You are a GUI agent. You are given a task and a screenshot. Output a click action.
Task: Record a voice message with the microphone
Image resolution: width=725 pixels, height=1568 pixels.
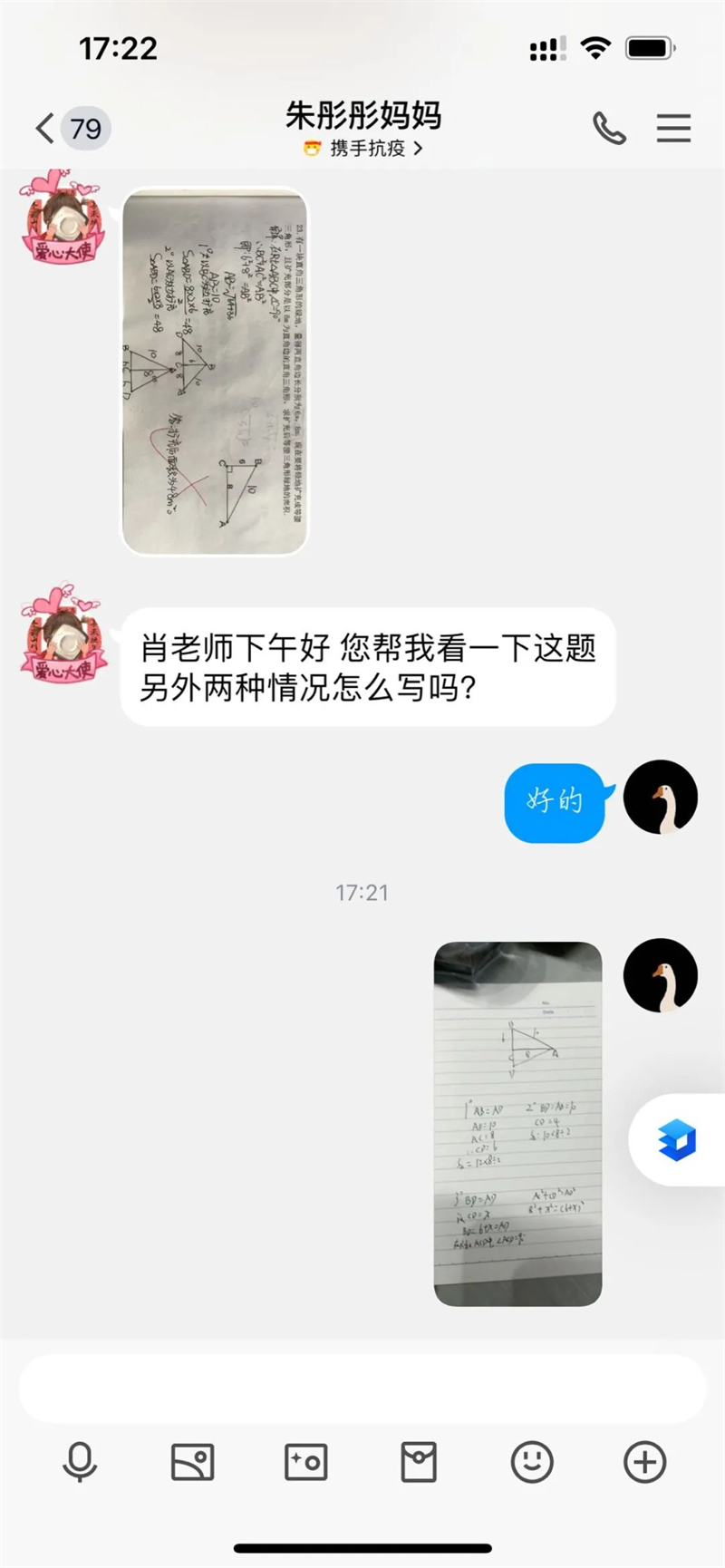click(80, 1461)
